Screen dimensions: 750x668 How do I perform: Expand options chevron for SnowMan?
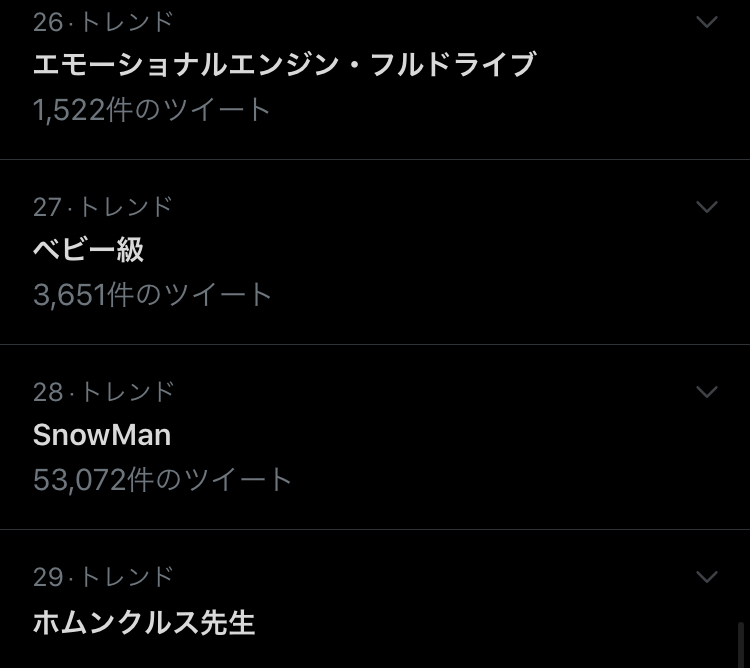click(x=707, y=392)
